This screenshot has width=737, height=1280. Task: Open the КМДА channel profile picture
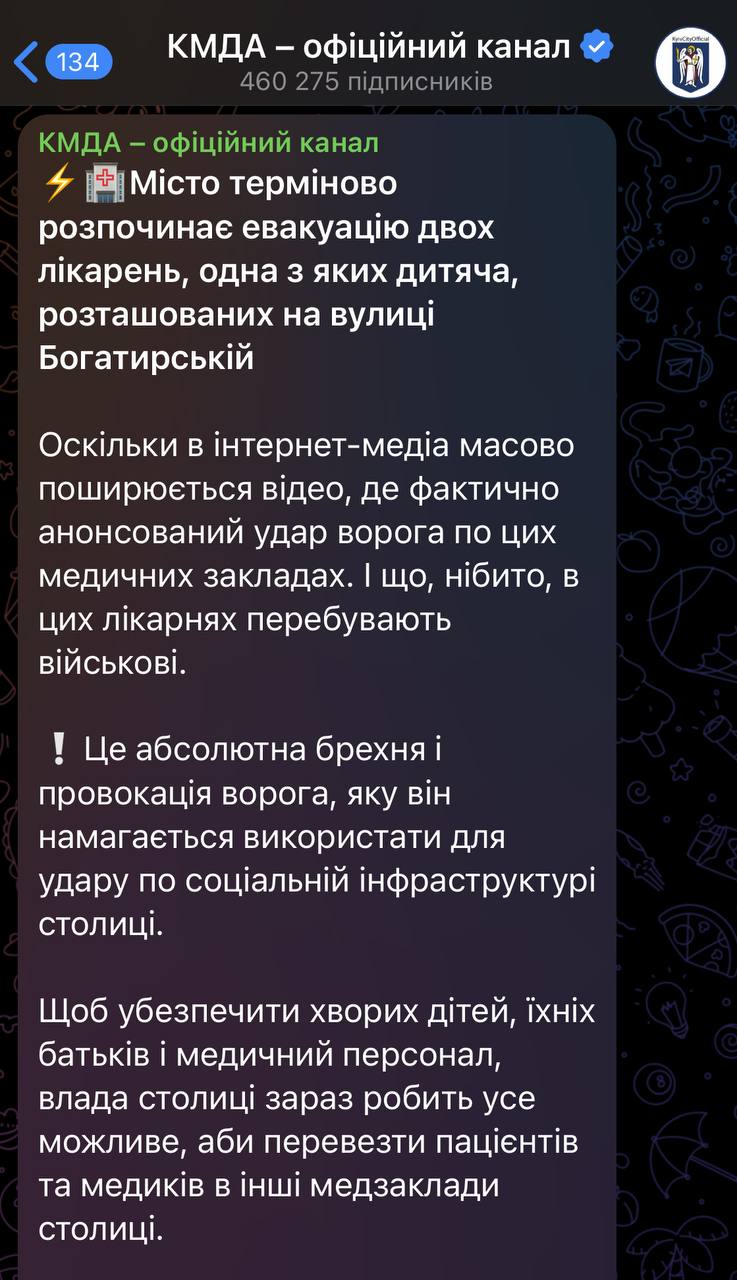[690, 62]
